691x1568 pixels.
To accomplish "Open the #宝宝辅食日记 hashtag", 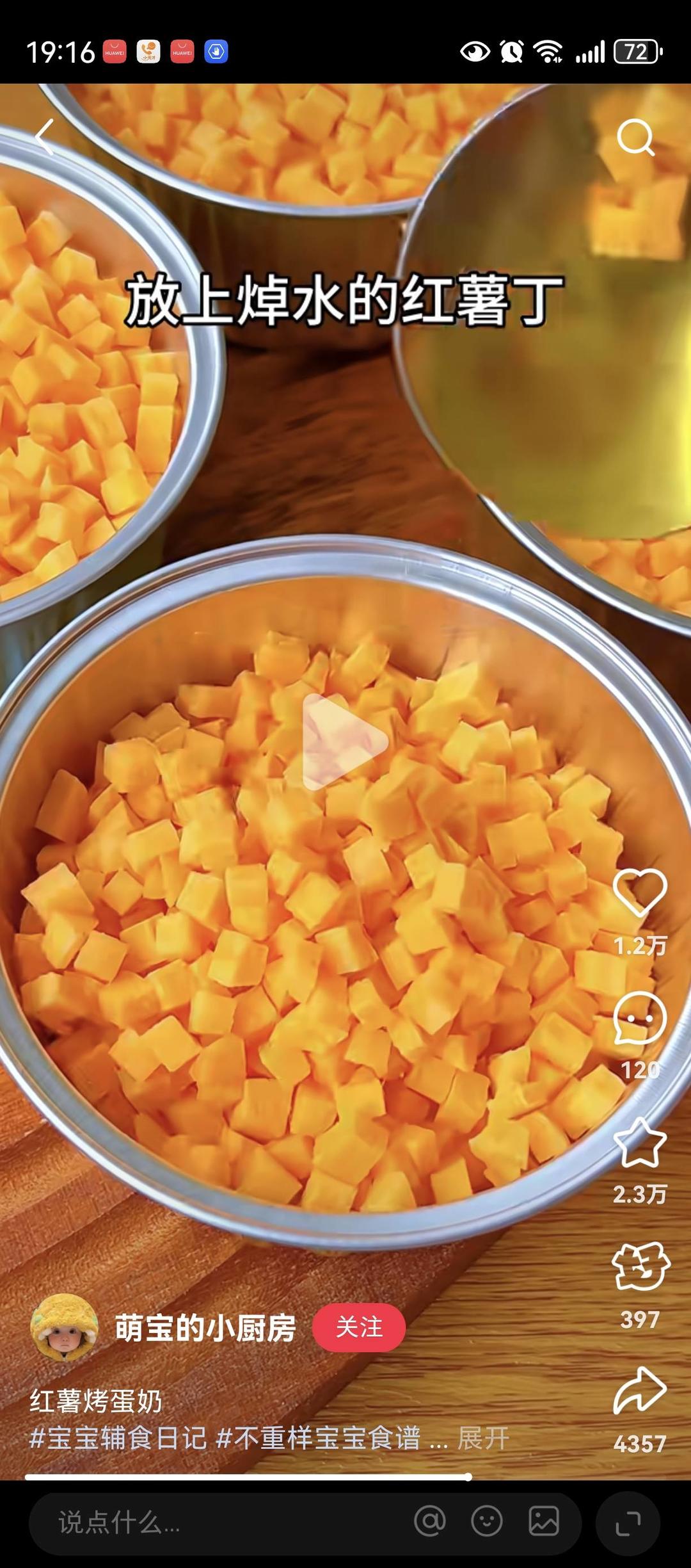I will tap(118, 1439).
